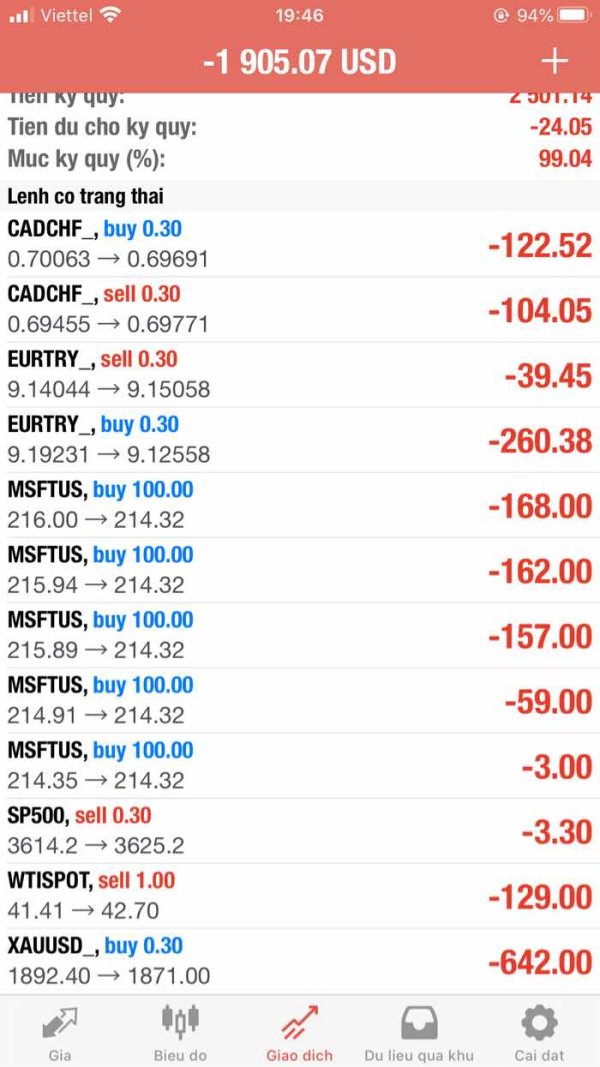Viewport: 600px width, 1067px height.
Task: View the XAUUSD_ buy 0.30 position
Action: tap(300, 960)
